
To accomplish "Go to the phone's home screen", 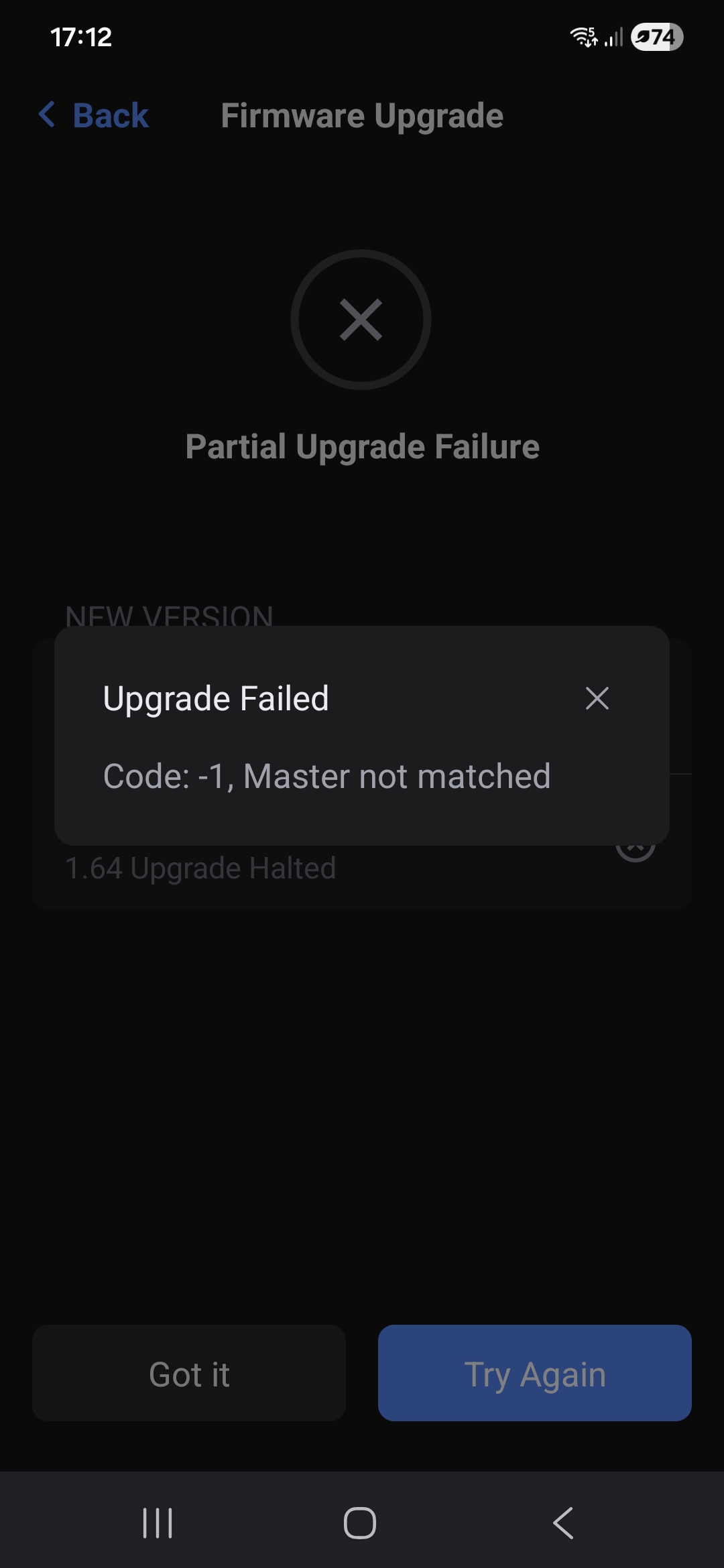I will click(360, 1522).
